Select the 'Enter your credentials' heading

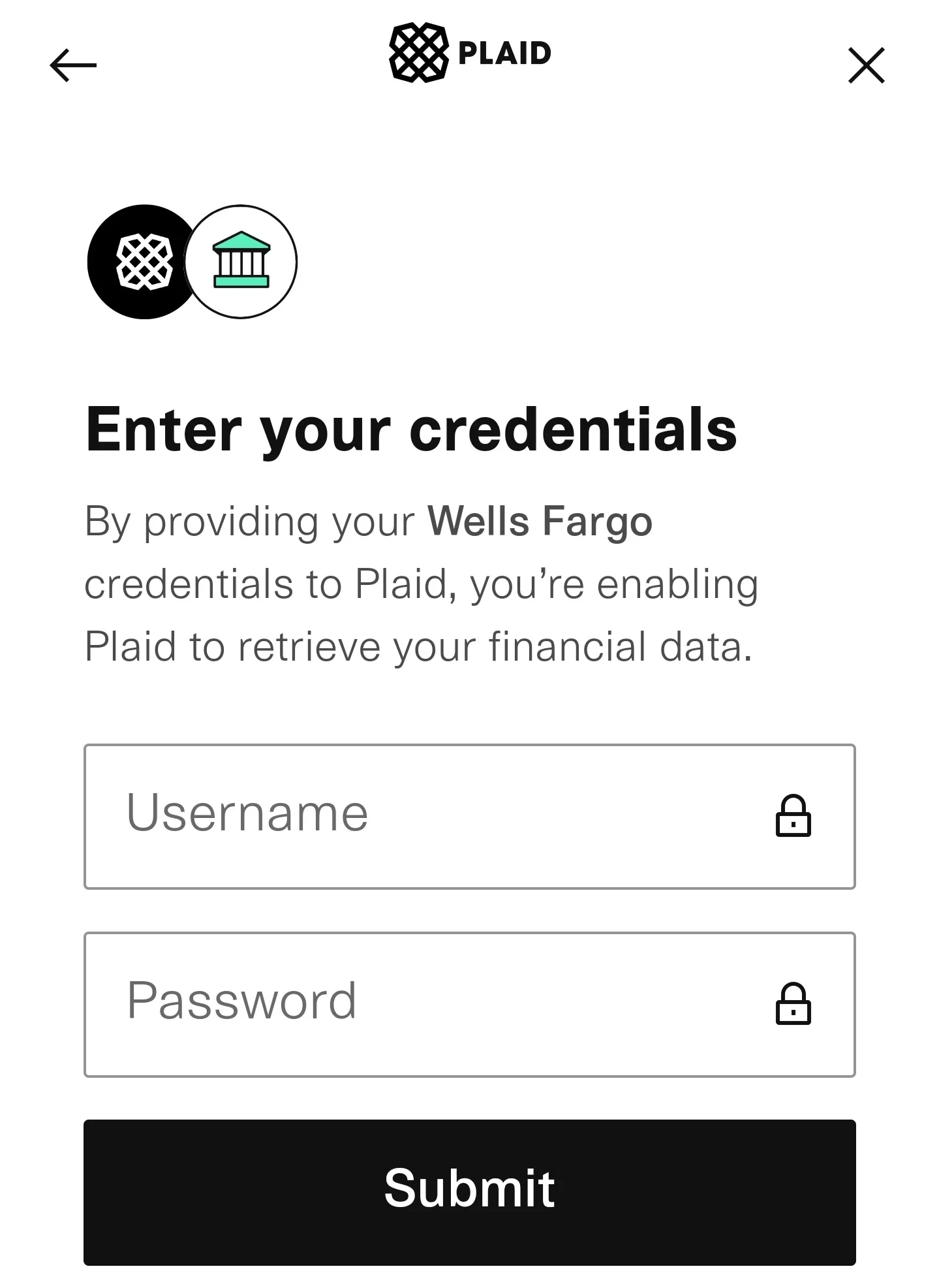point(412,429)
